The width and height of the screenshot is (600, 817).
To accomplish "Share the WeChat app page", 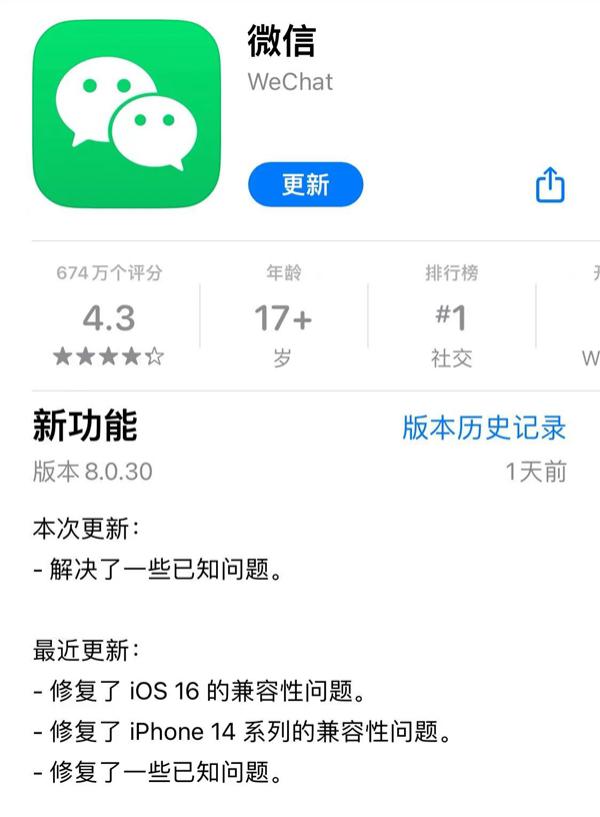I will pyautogui.click(x=550, y=185).
